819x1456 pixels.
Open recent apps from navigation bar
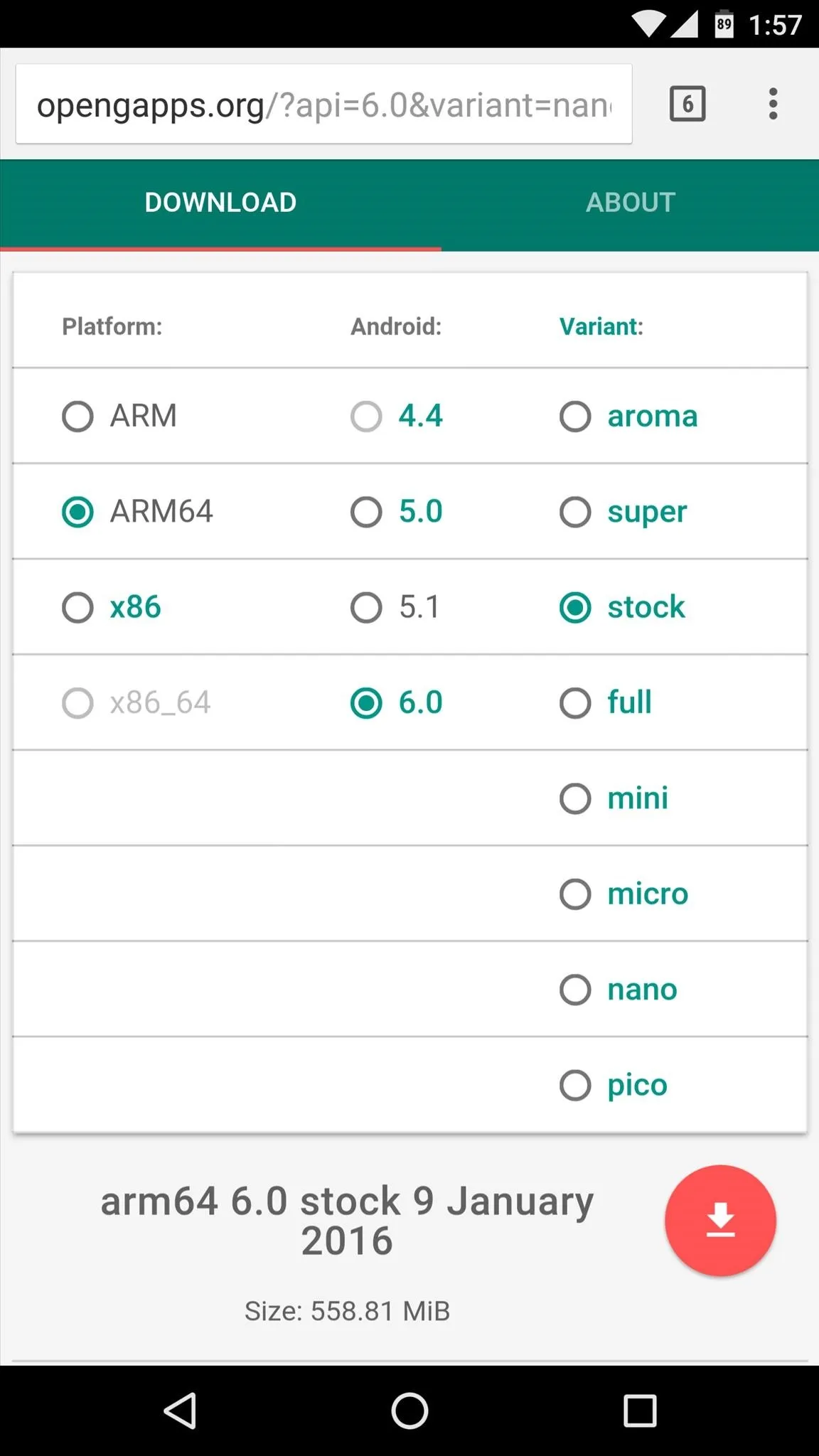point(639,1410)
